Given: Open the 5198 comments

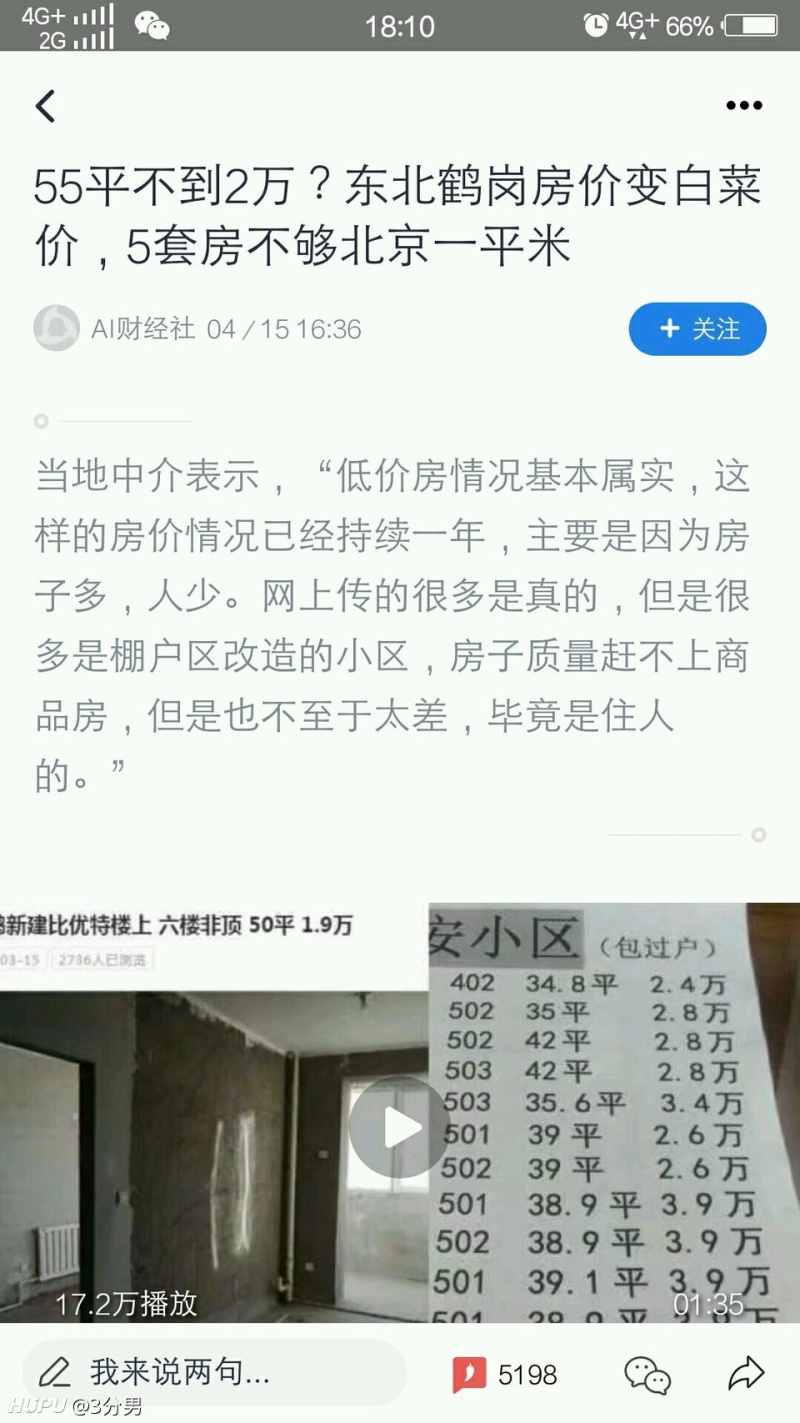Looking at the screenshot, I should click(504, 1374).
